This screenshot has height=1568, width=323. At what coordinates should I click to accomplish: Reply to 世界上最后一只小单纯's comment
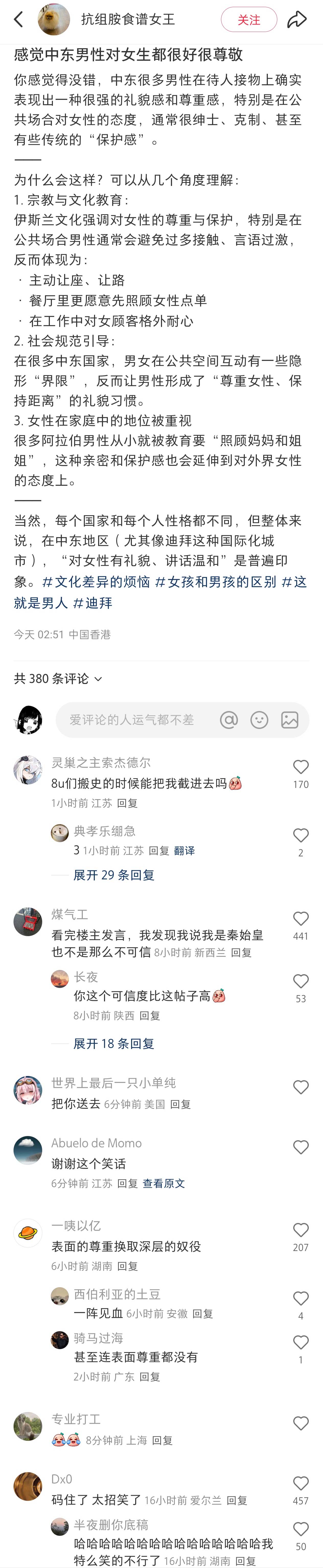click(x=180, y=1104)
